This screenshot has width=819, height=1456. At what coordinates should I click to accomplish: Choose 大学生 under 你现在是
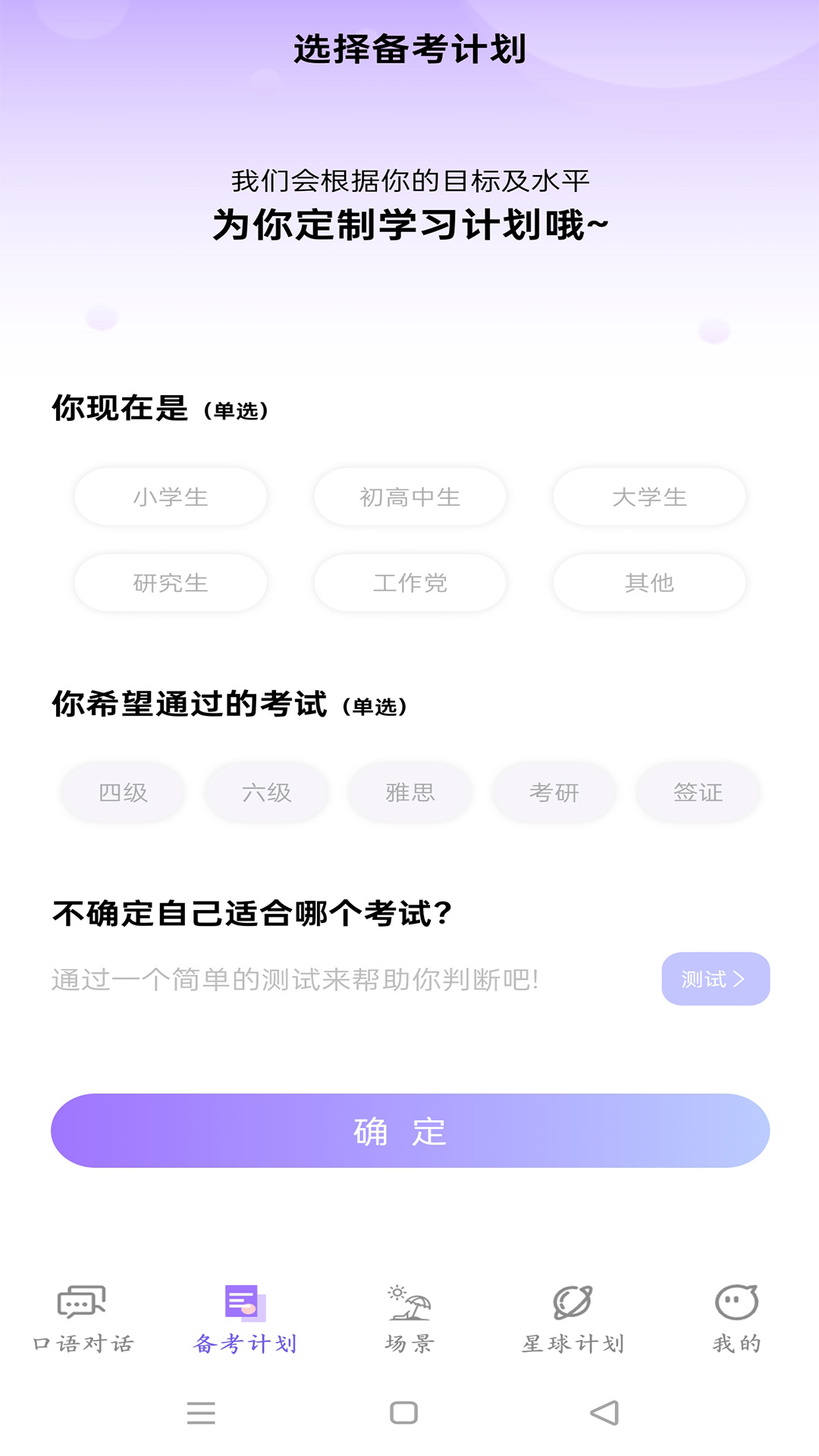coord(648,497)
